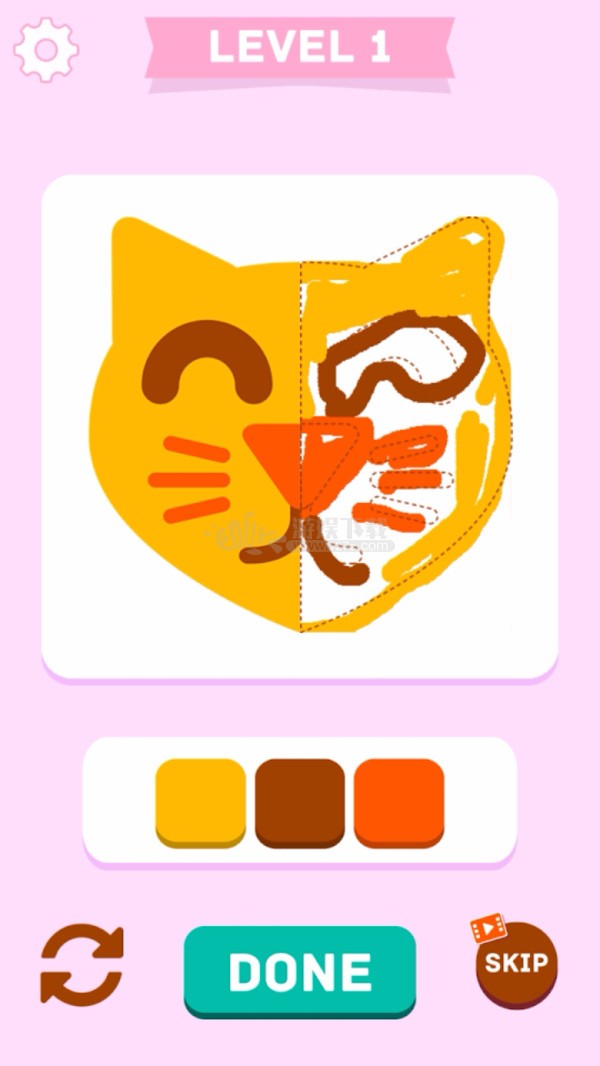Screen dimensions: 600x1066
Task: Open the settings gear
Action: 46,50
